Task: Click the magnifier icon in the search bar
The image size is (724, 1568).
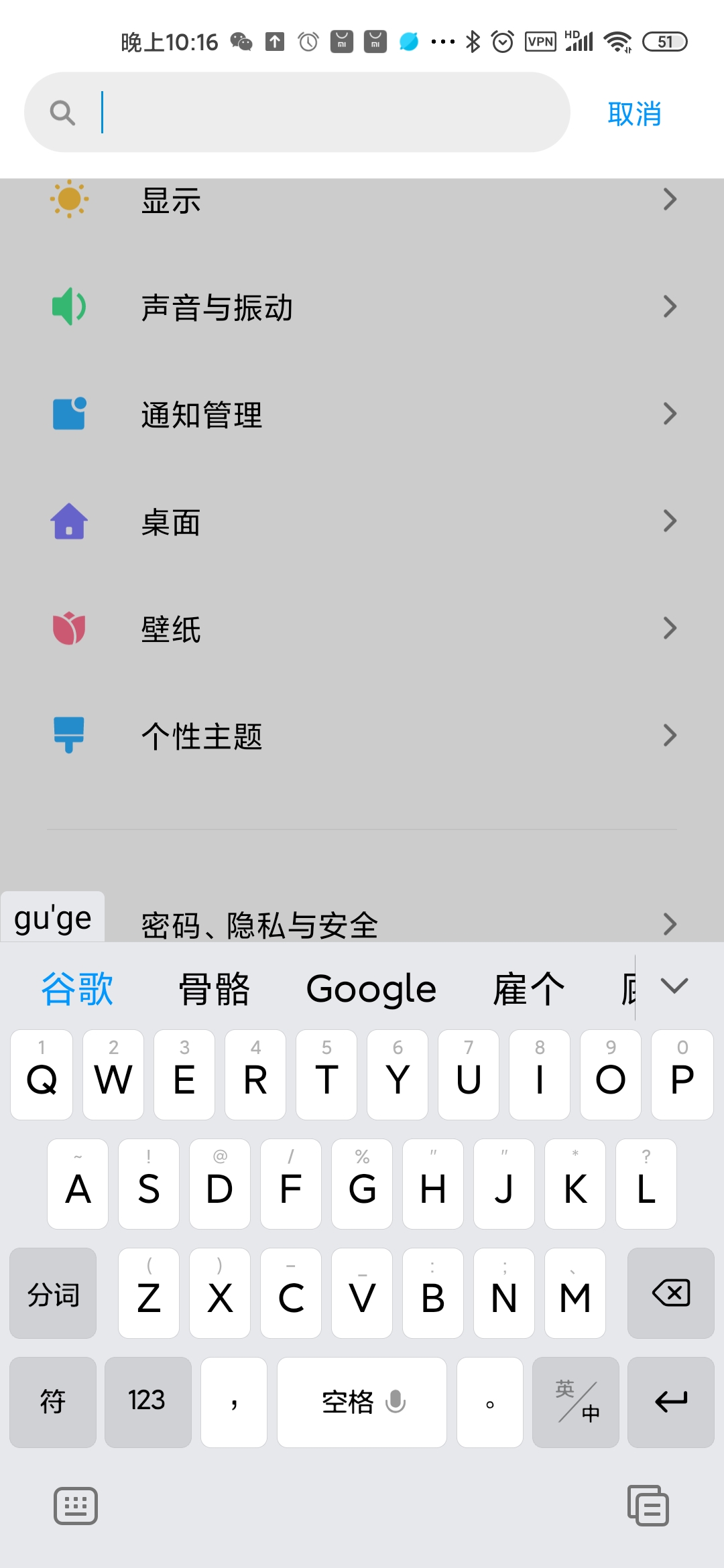Action: pos(62,112)
